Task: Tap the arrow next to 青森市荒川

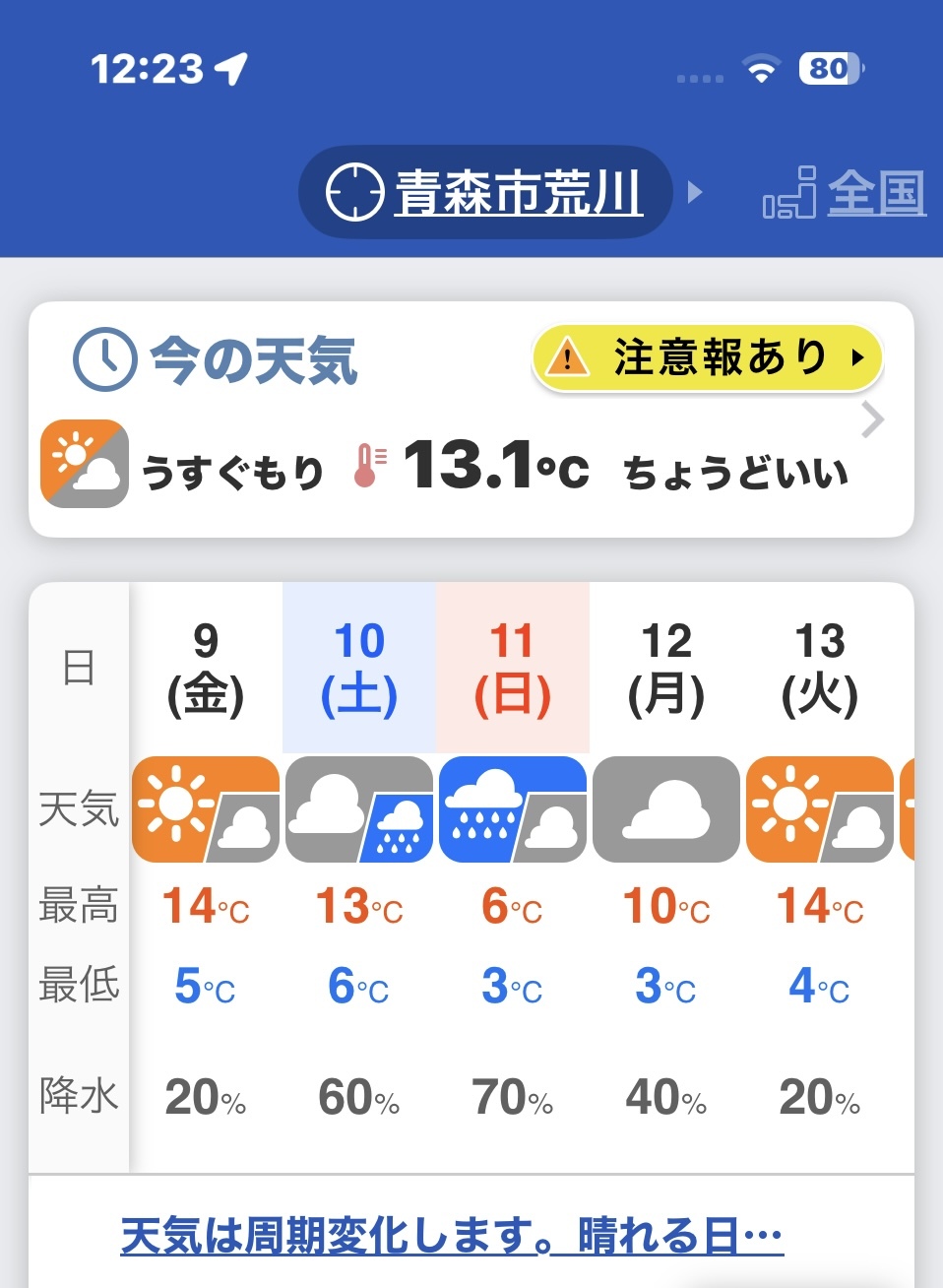Action: click(x=695, y=191)
